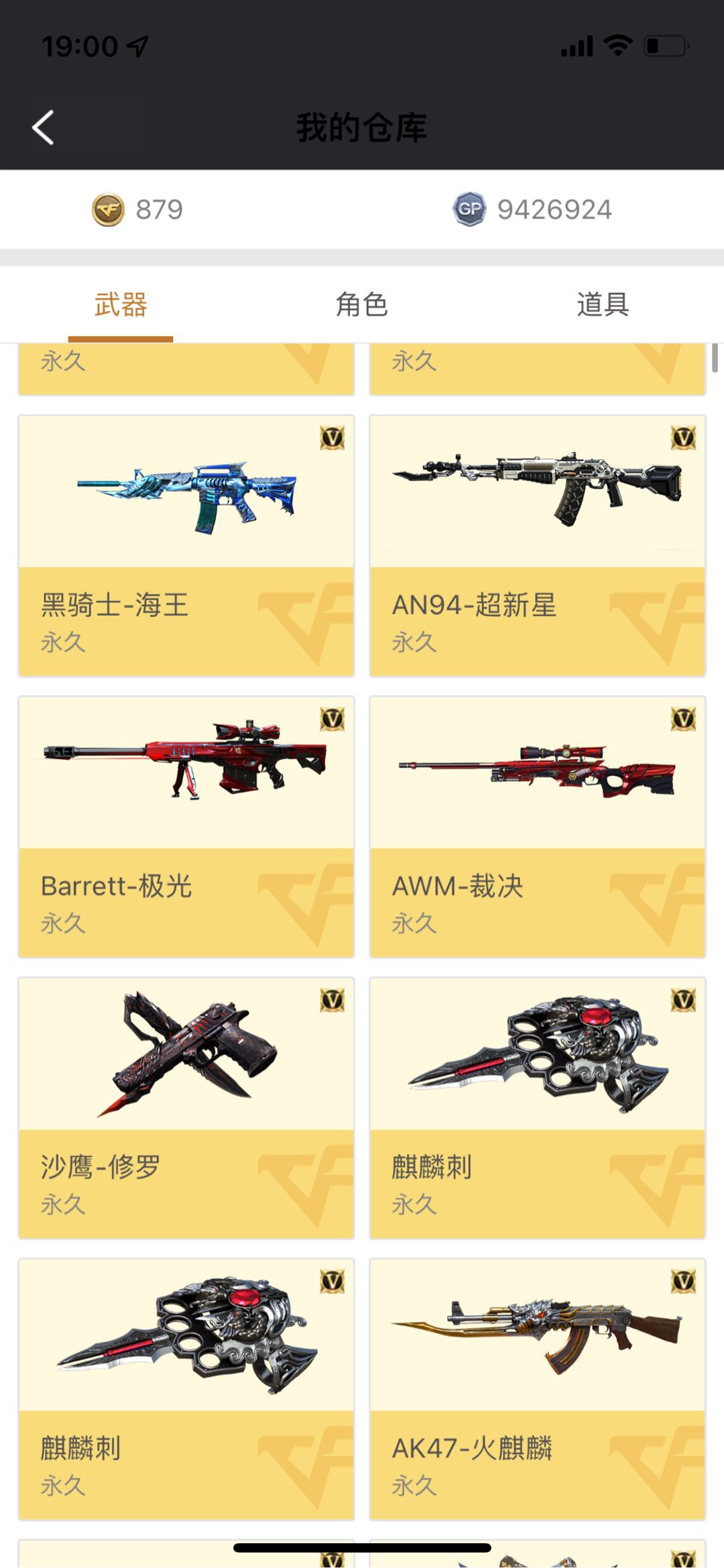Viewport: 724px width, 1568px height.
Task: View the Barrett-极光 weapon card
Action: 186,826
